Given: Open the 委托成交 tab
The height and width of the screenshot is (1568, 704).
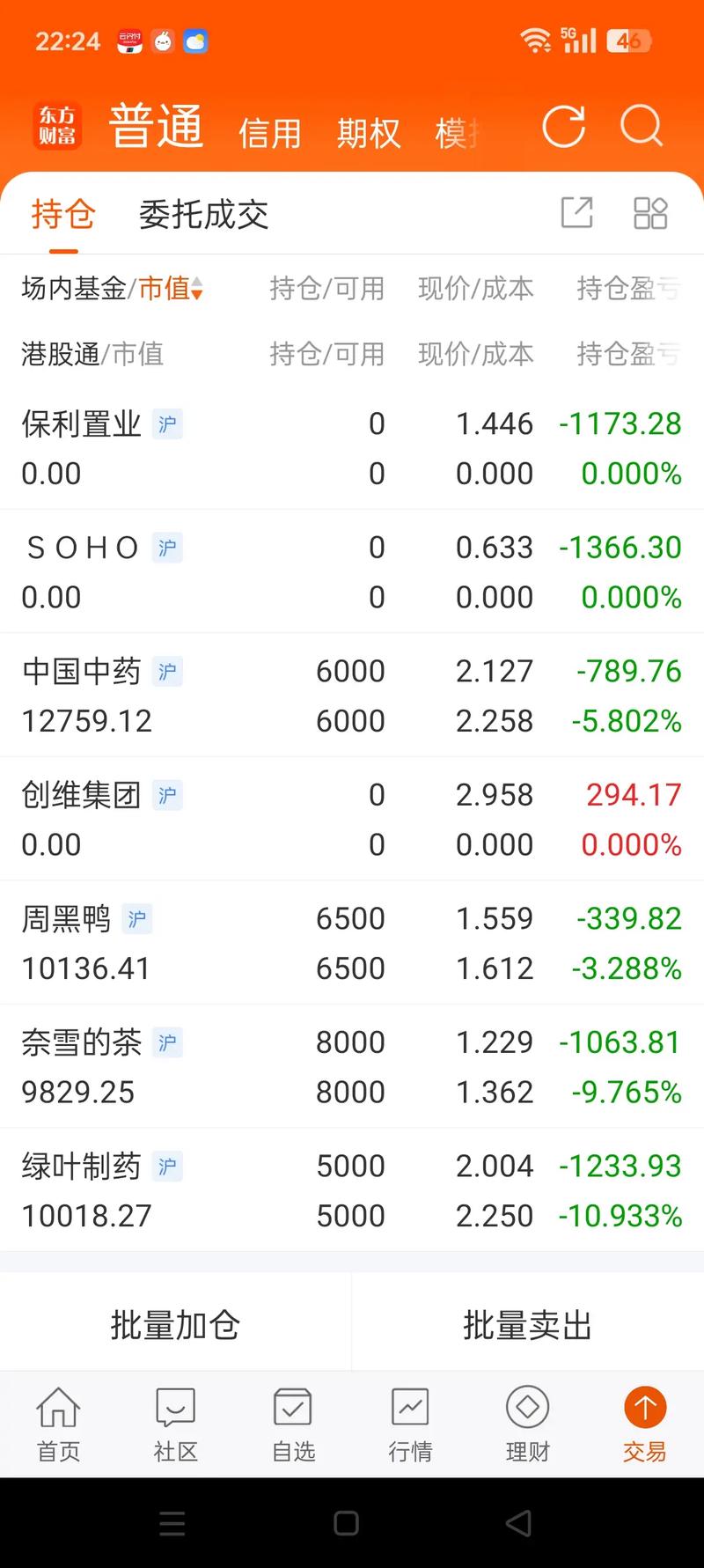Looking at the screenshot, I should 203,214.
